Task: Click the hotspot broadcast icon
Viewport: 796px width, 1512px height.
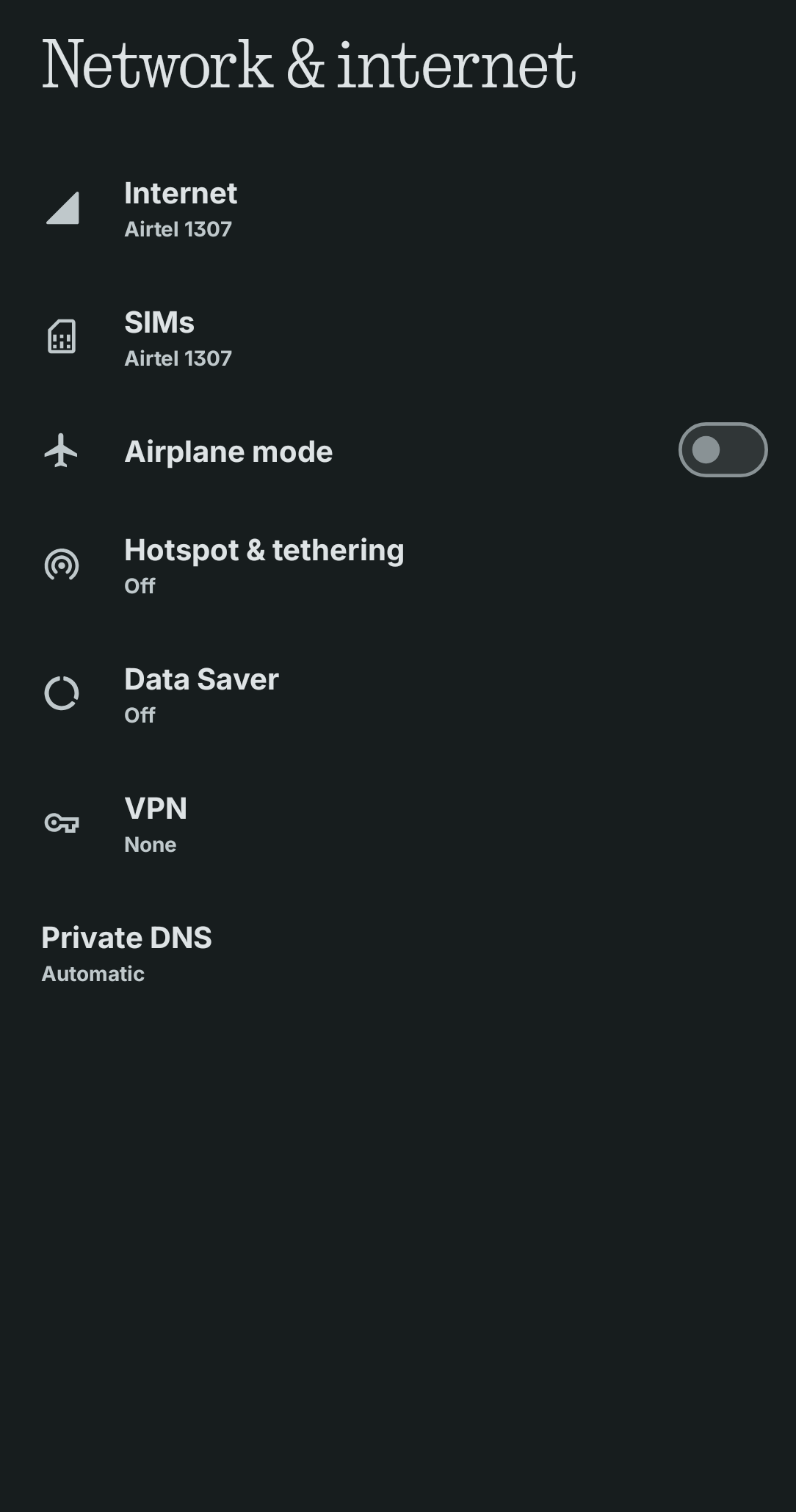Action: pos(62,566)
